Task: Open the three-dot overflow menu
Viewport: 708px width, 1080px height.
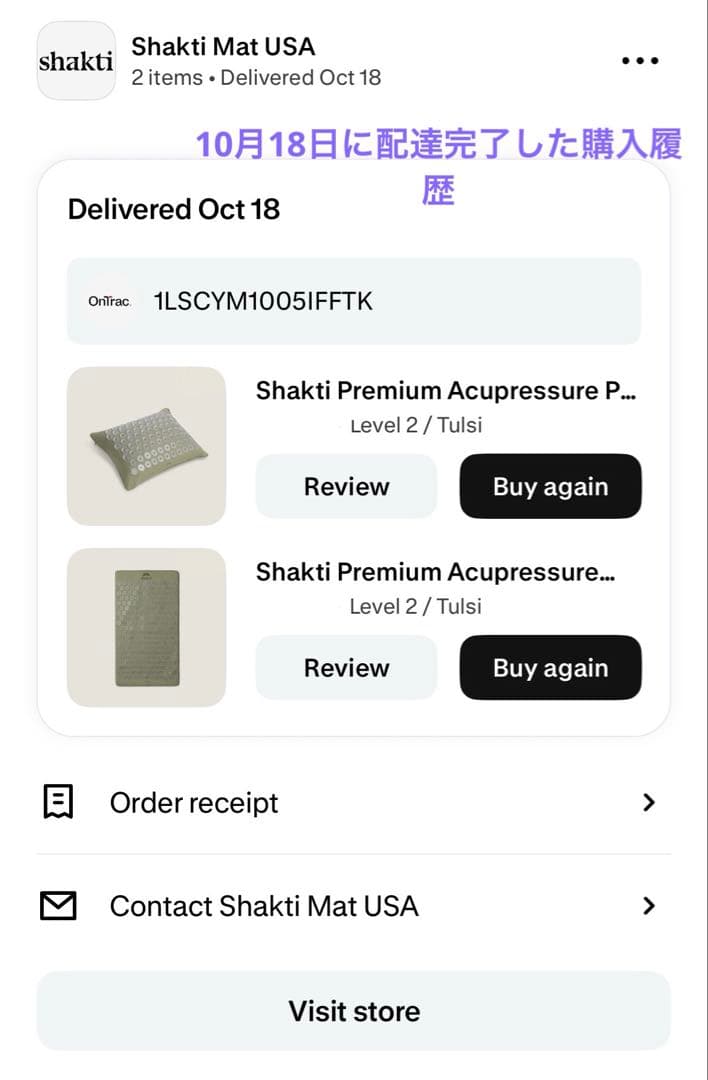Action: tap(641, 61)
